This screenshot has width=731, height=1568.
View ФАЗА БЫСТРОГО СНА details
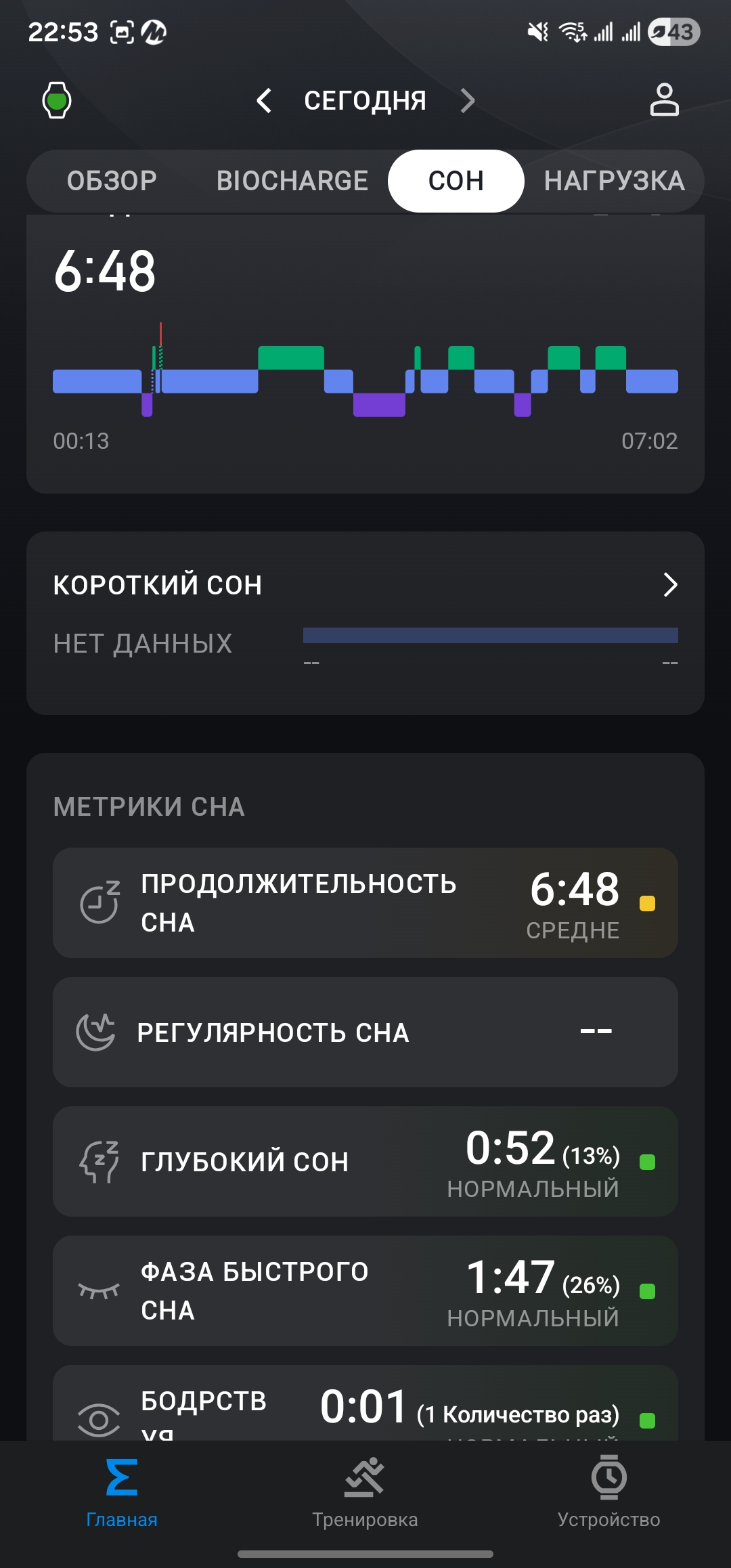(x=365, y=1290)
